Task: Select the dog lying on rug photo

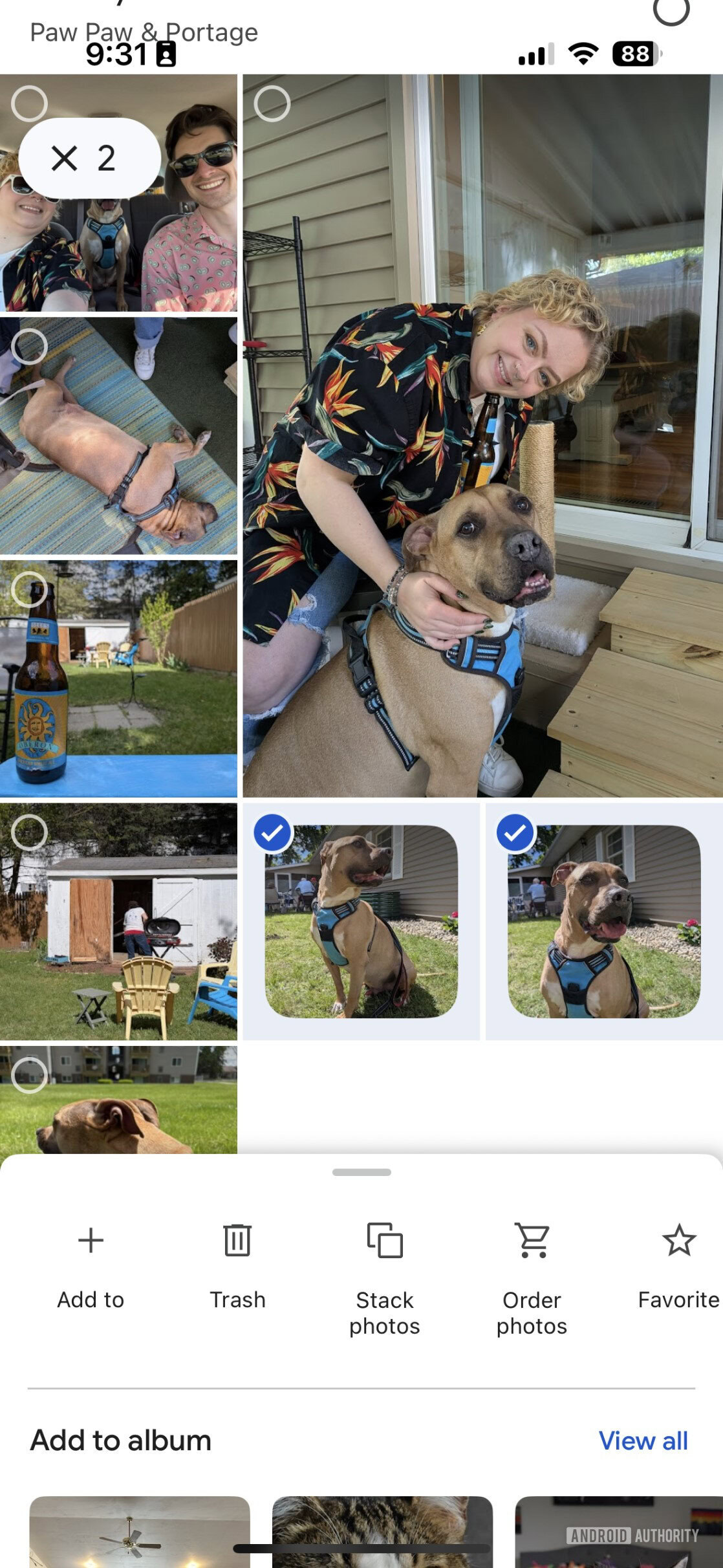Action: tap(29, 347)
